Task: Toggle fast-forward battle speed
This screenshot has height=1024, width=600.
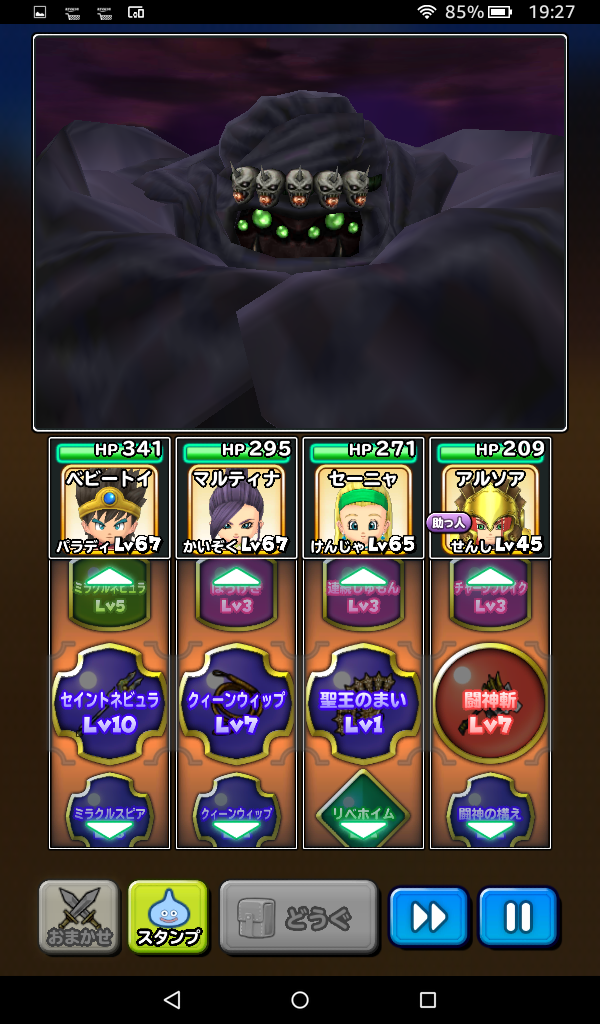Action: pos(428,916)
